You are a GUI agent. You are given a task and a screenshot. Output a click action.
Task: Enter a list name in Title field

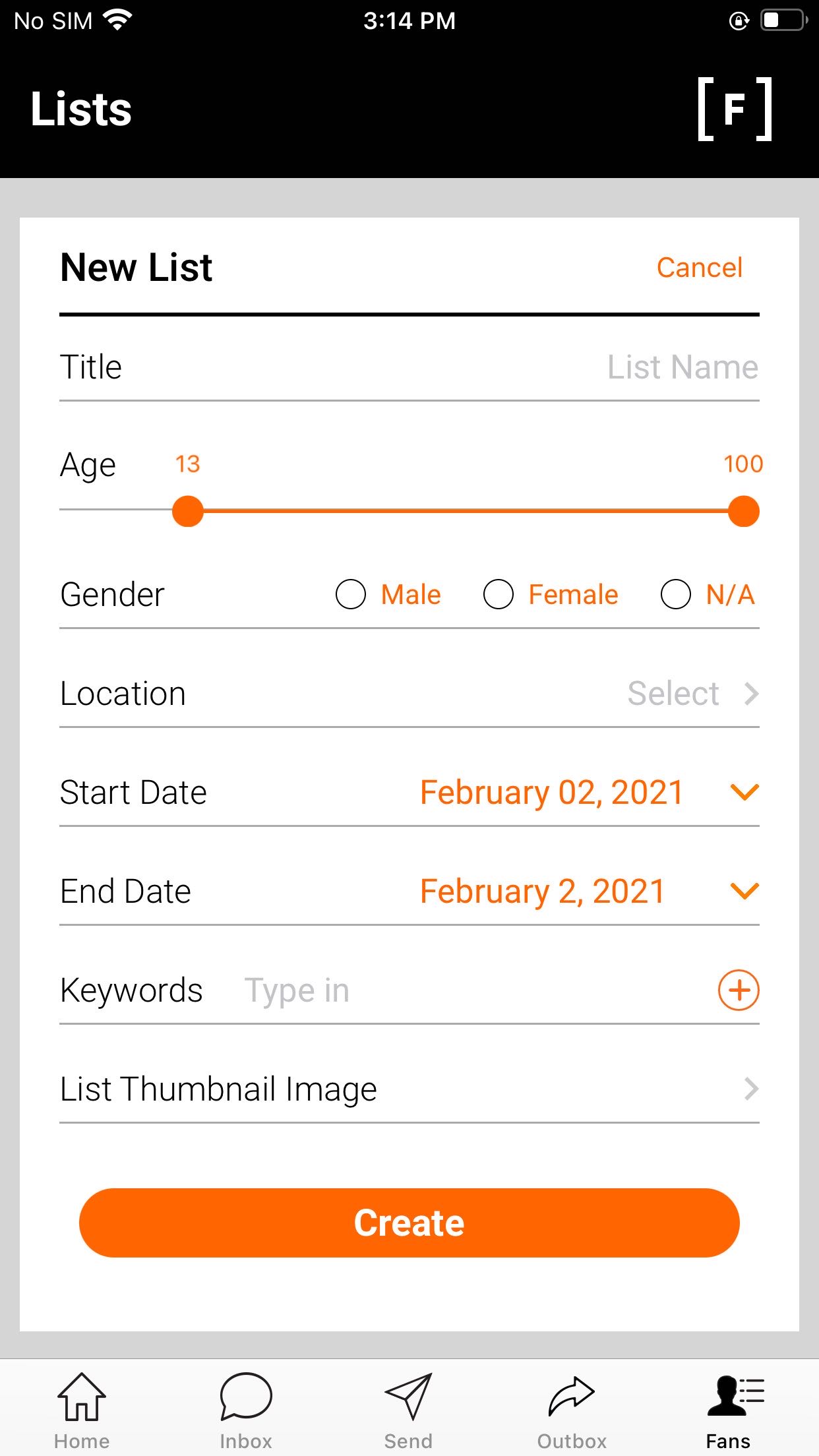point(682,367)
